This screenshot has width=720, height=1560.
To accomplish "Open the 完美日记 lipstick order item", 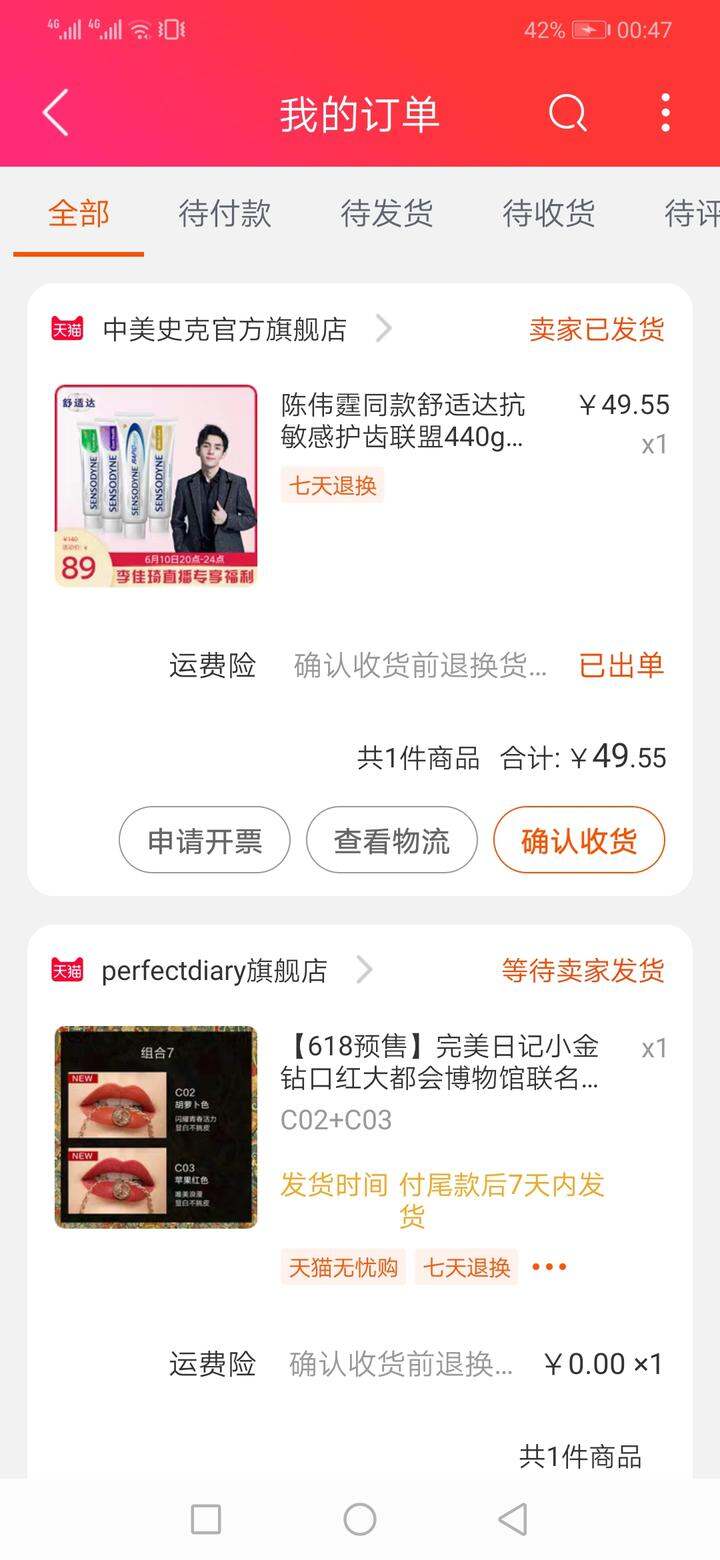I will click(360, 1127).
